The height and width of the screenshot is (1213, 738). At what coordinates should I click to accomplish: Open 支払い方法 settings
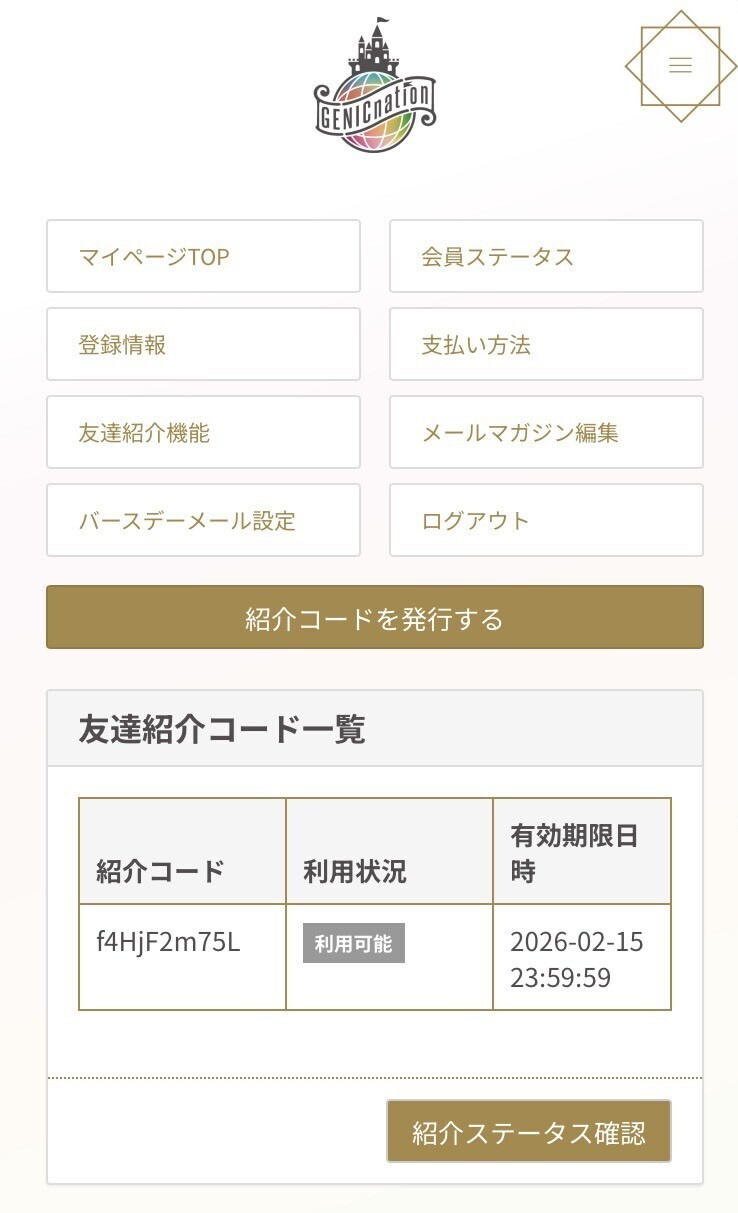pos(546,345)
